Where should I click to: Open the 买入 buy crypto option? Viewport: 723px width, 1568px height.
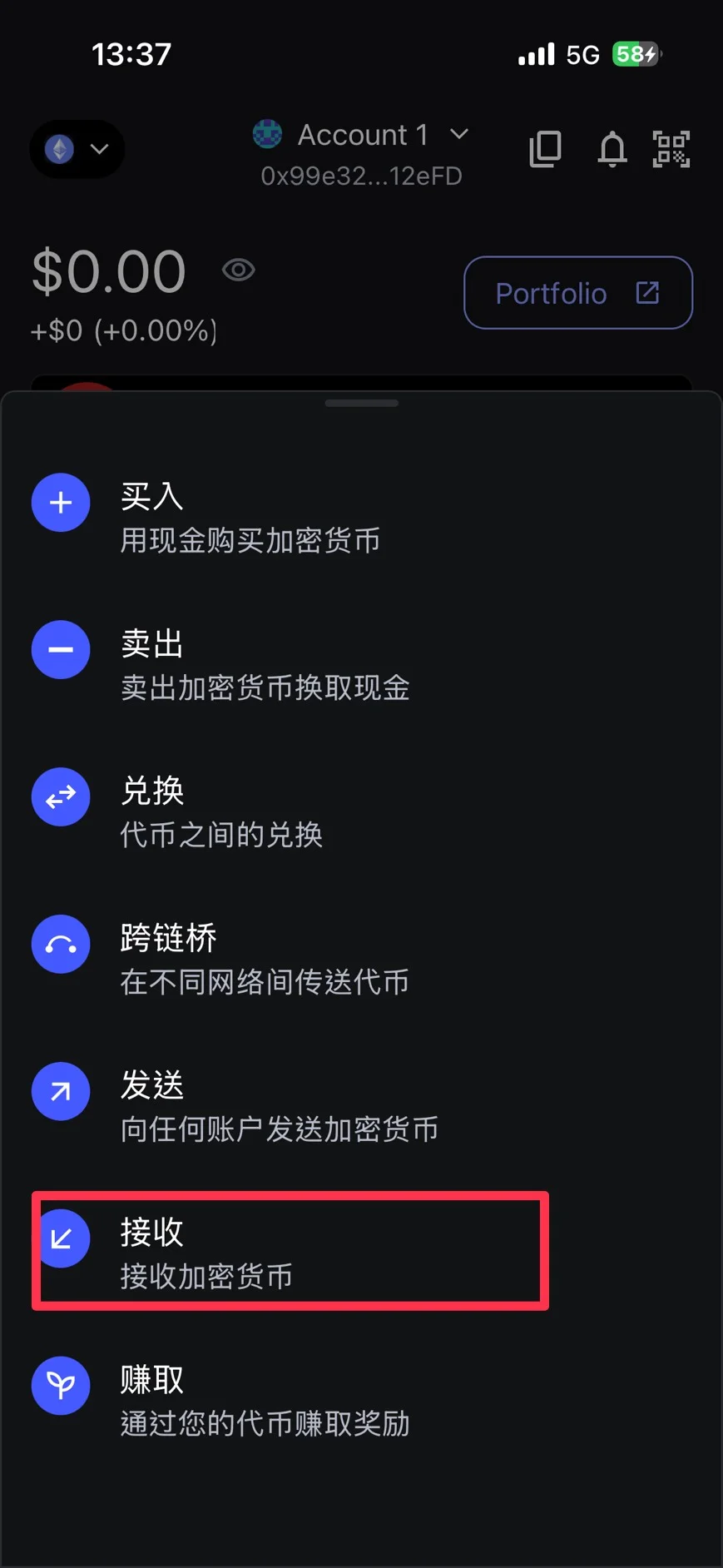click(208, 518)
